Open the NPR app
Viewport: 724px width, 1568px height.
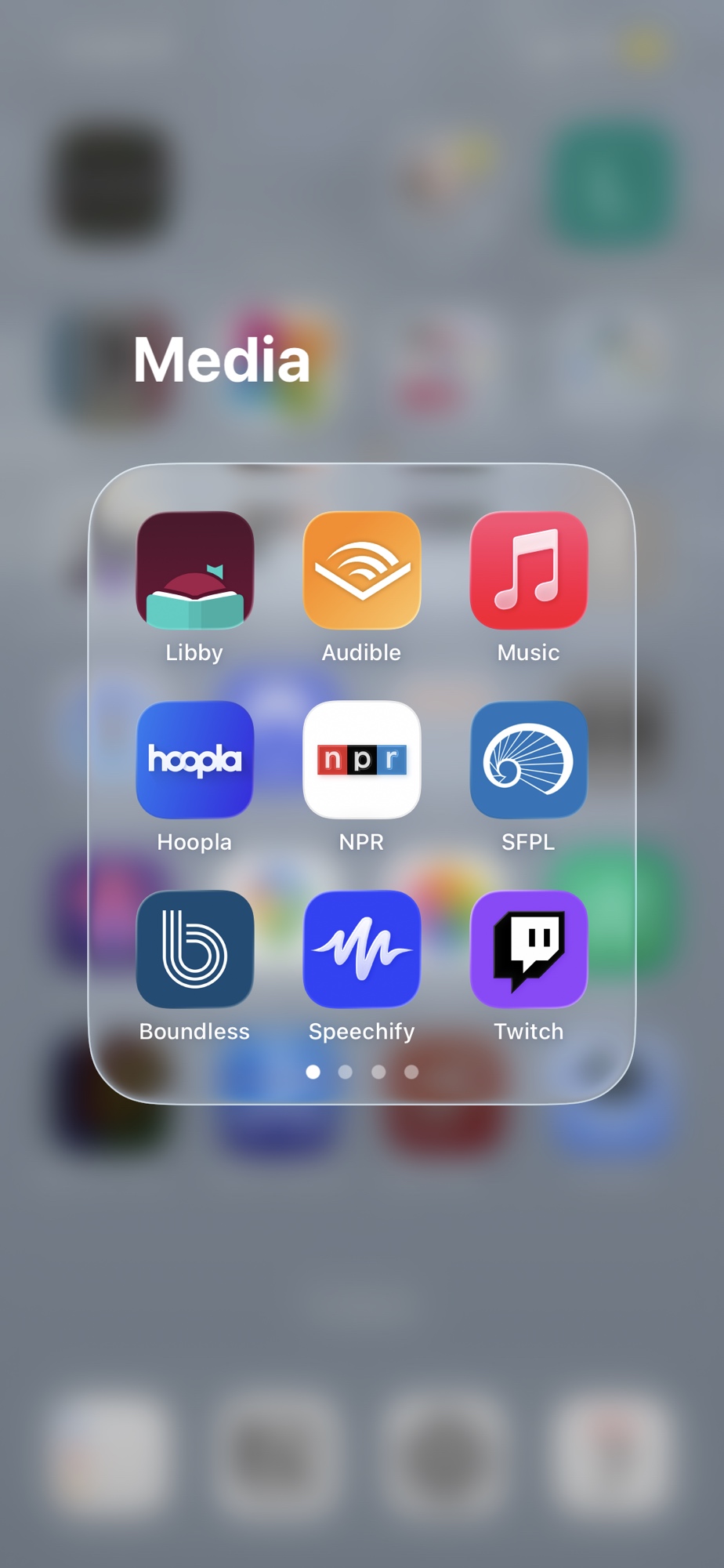click(x=362, y=760)
